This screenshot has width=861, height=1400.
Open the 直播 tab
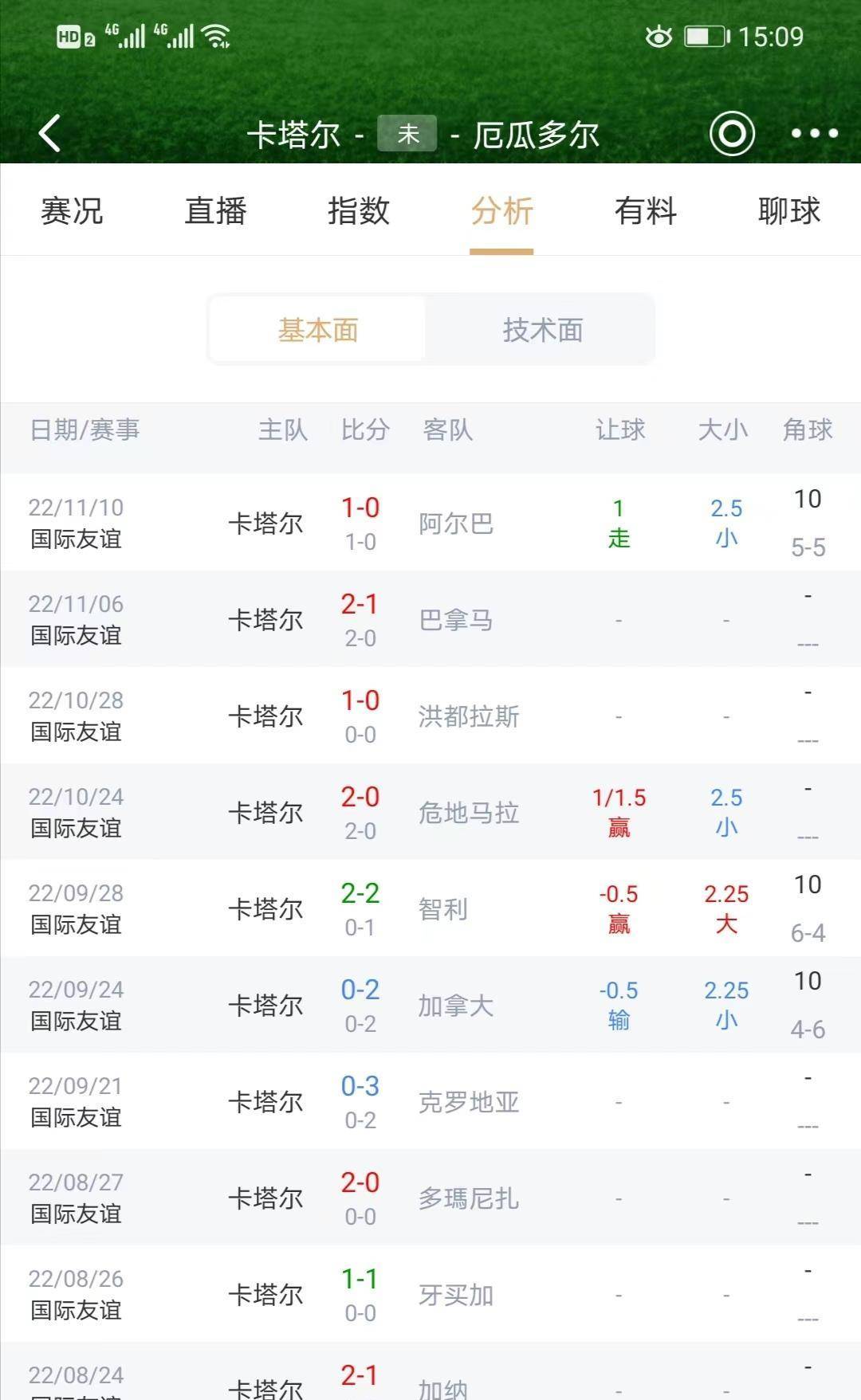coord(214,210)
